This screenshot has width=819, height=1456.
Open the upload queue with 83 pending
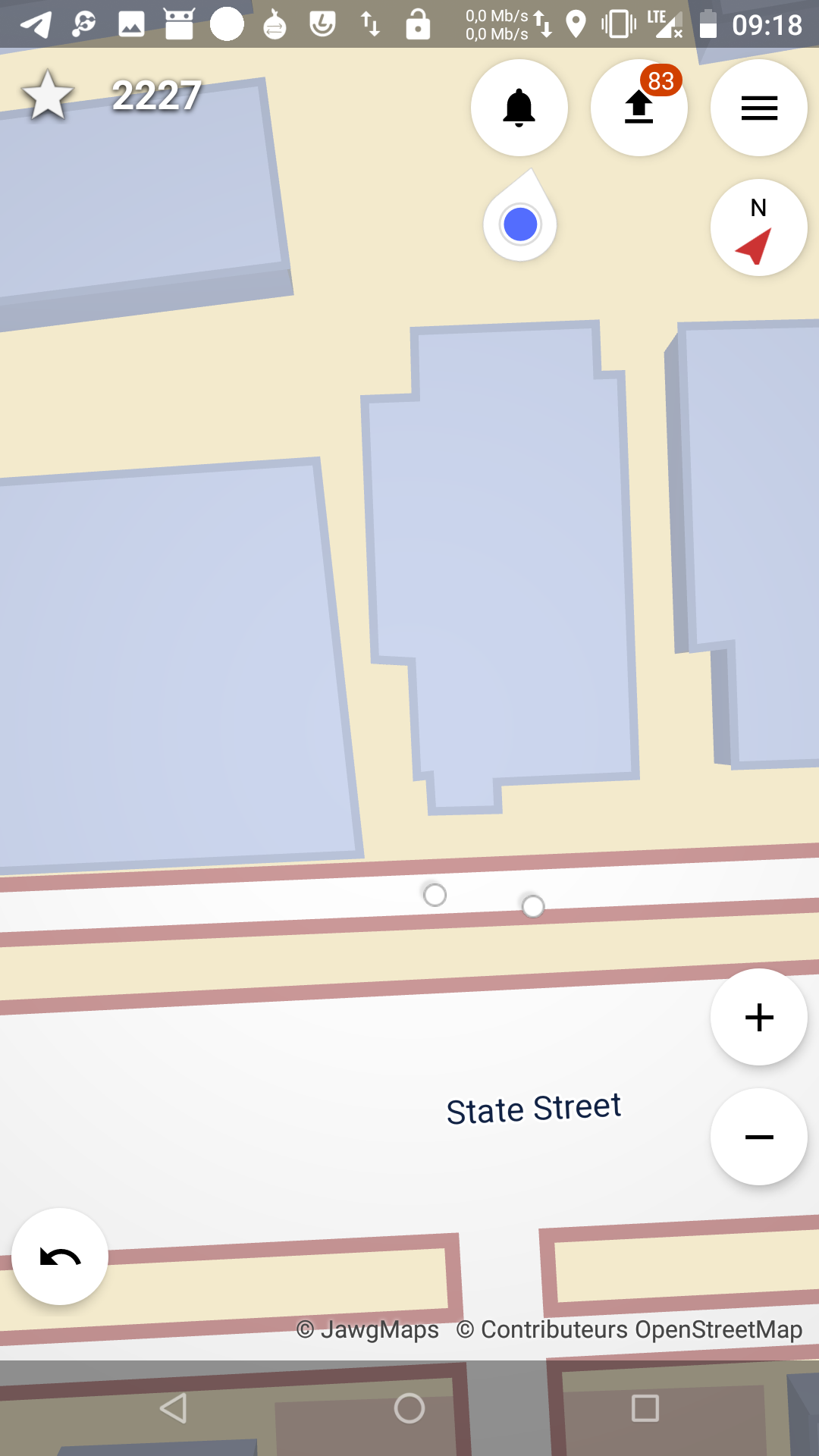639,108
